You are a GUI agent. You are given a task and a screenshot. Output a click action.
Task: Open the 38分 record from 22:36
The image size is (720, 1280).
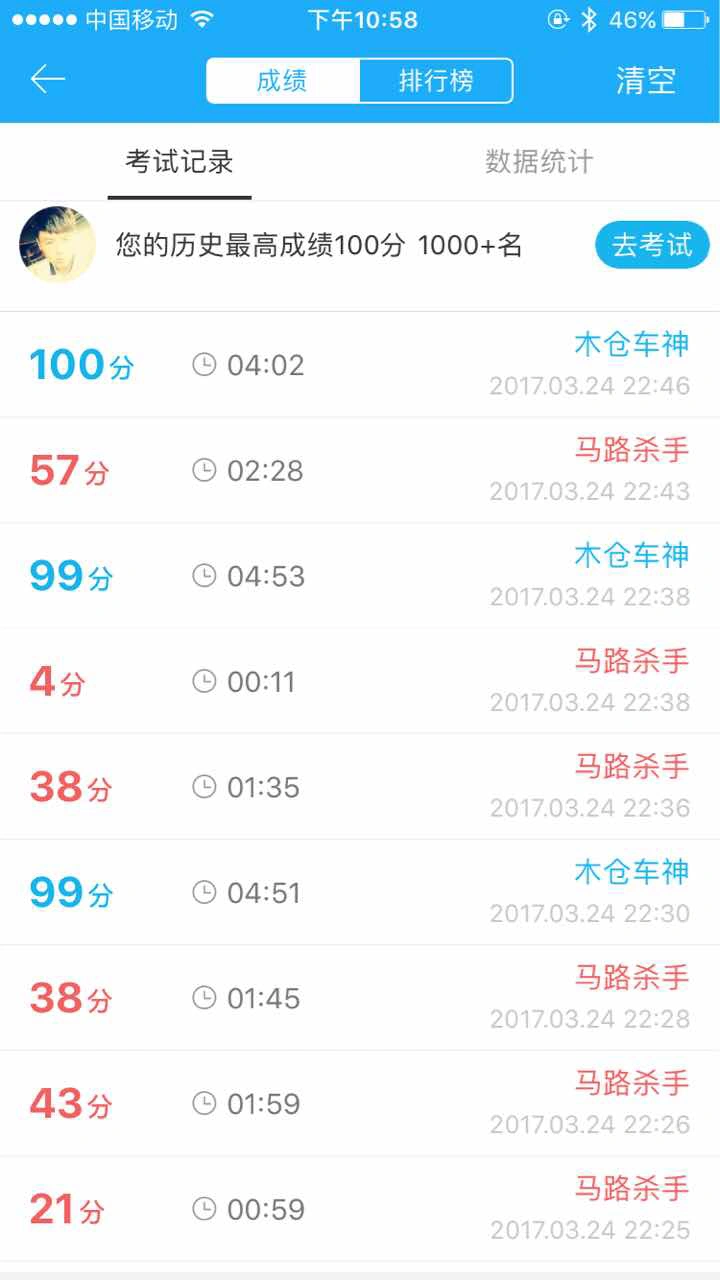coord(360,787)
